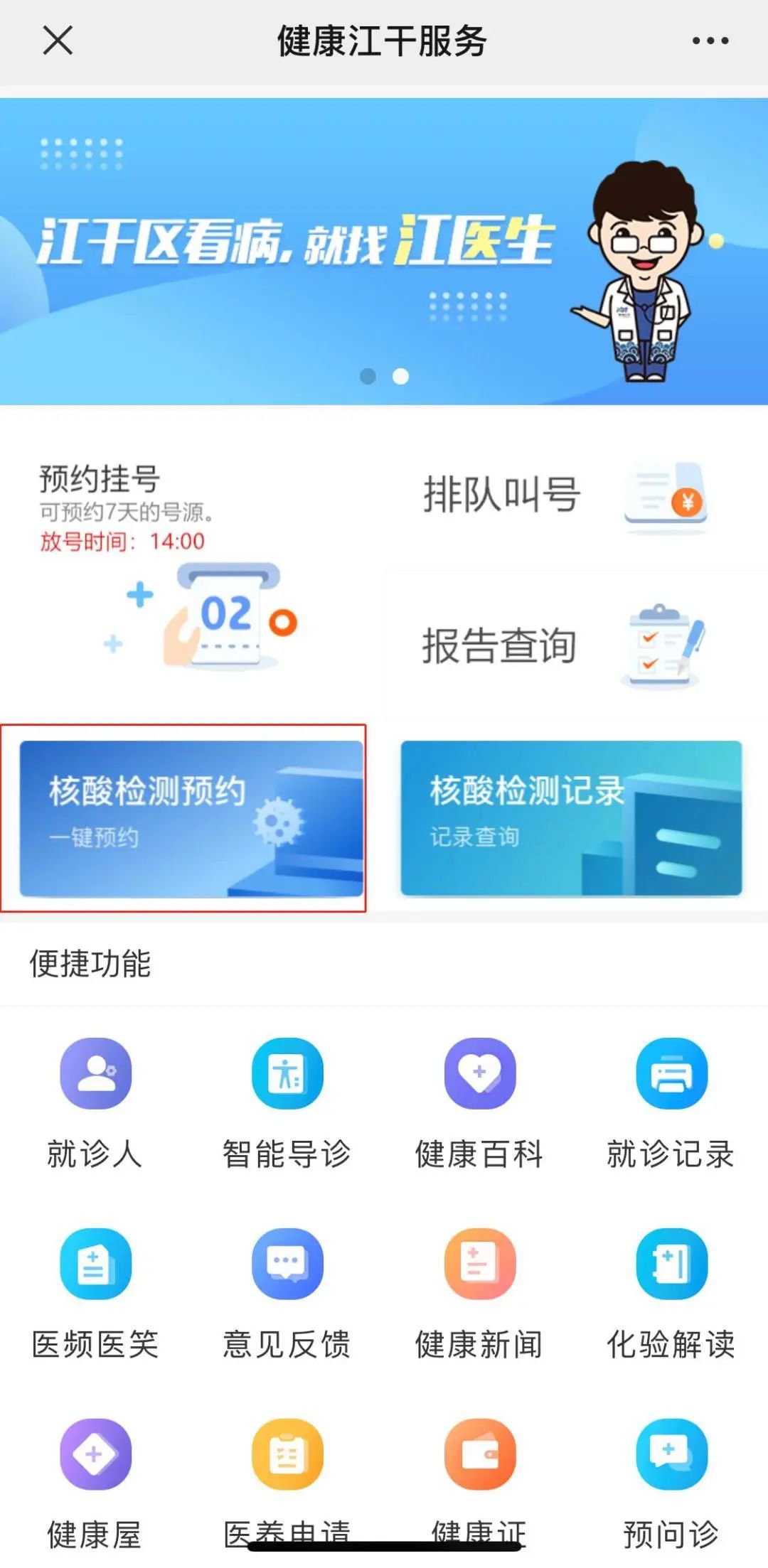
Task: Open 医频医笑 section
Action: coord(95,1292)
